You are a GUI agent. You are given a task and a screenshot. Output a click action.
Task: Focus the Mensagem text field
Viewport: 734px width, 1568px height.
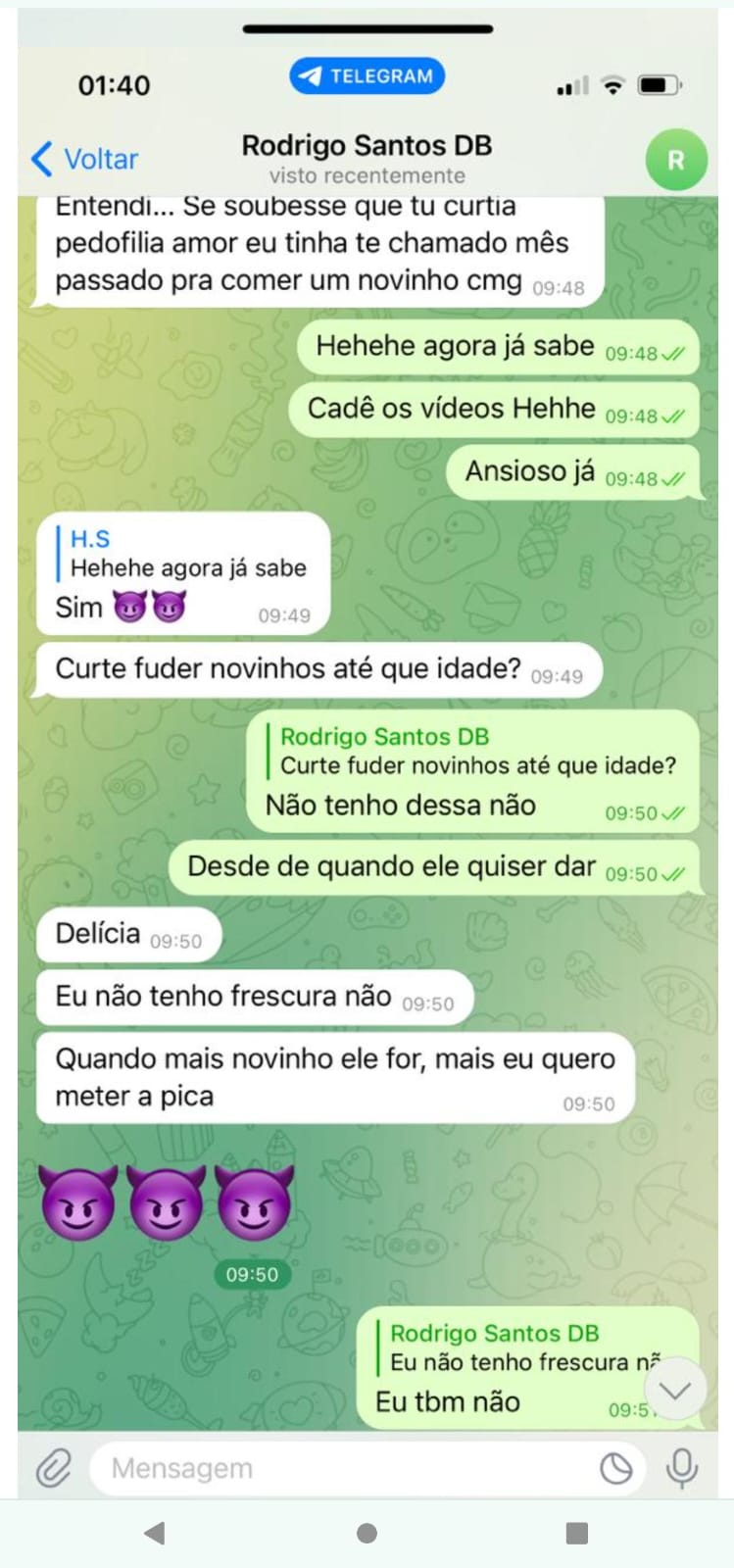[343, 1468]
